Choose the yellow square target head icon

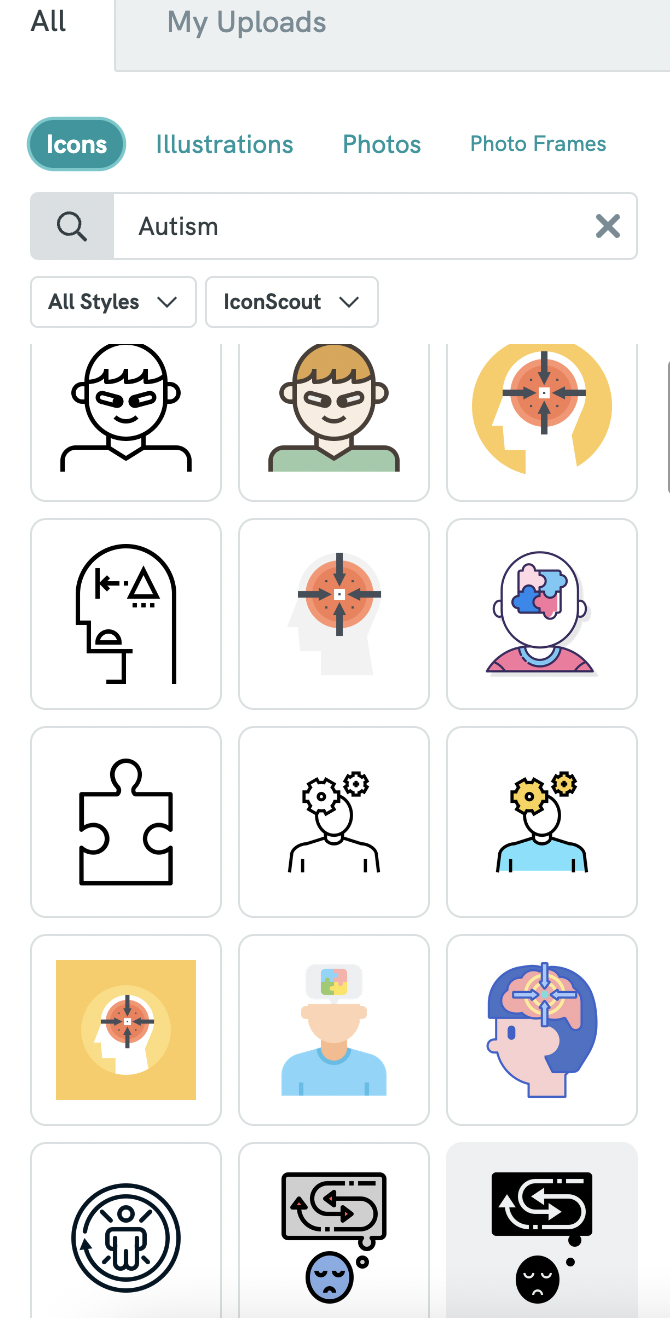(x=126, y=1030)
